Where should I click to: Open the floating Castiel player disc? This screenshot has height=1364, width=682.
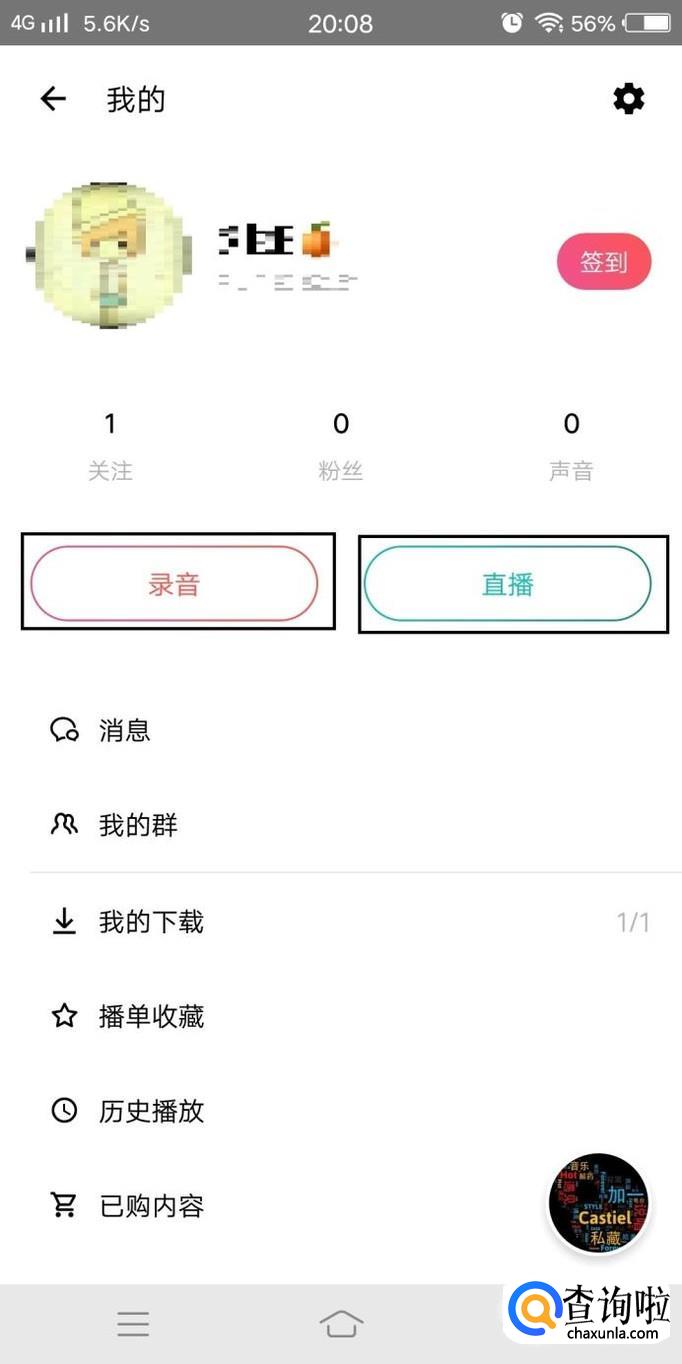pyautogui.click(x=599, y=1204)
